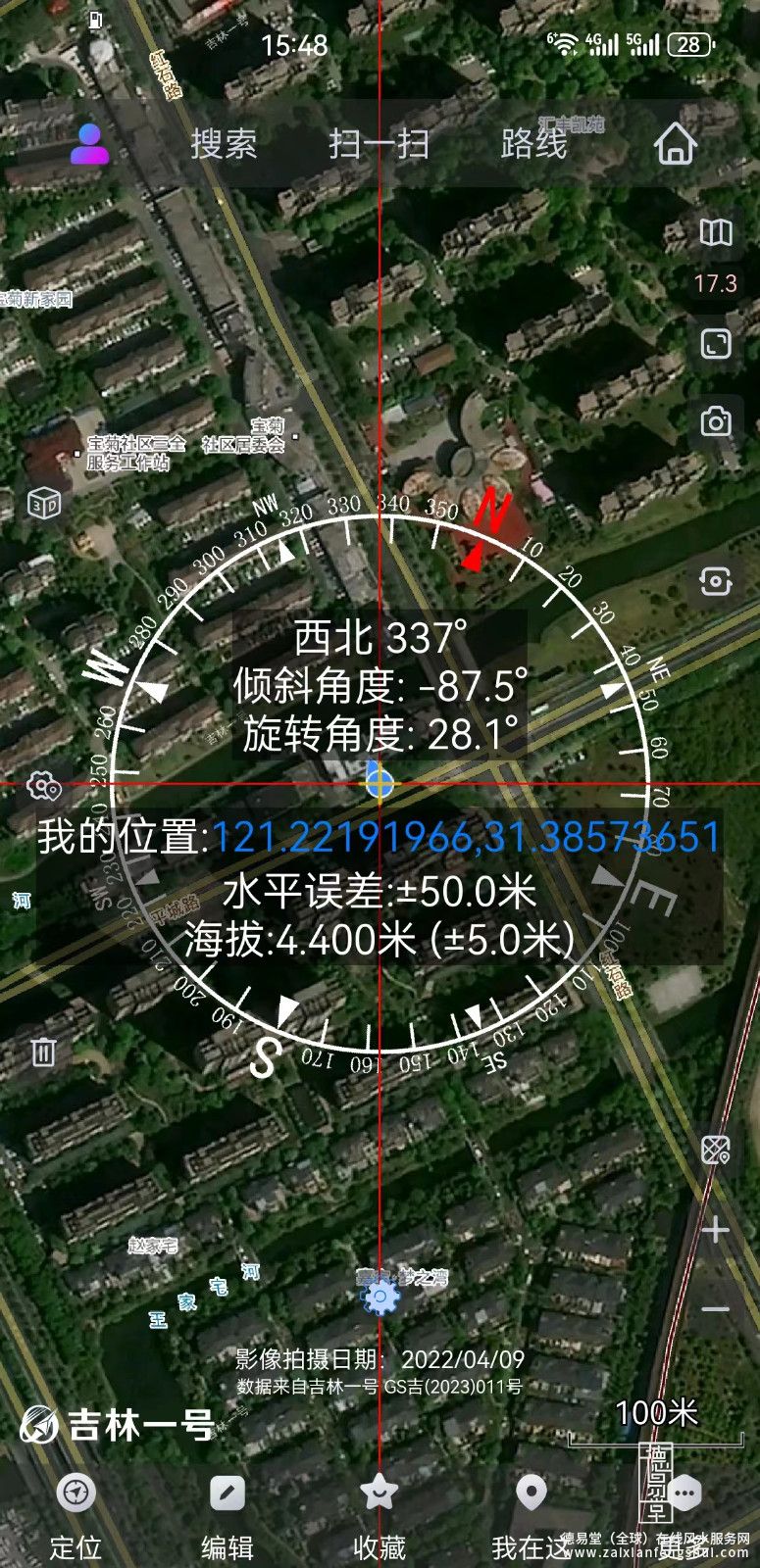The width and height of the screenshot is (760, 1568).
Task: Toggle the 3D view
Action: pos(43,504)
